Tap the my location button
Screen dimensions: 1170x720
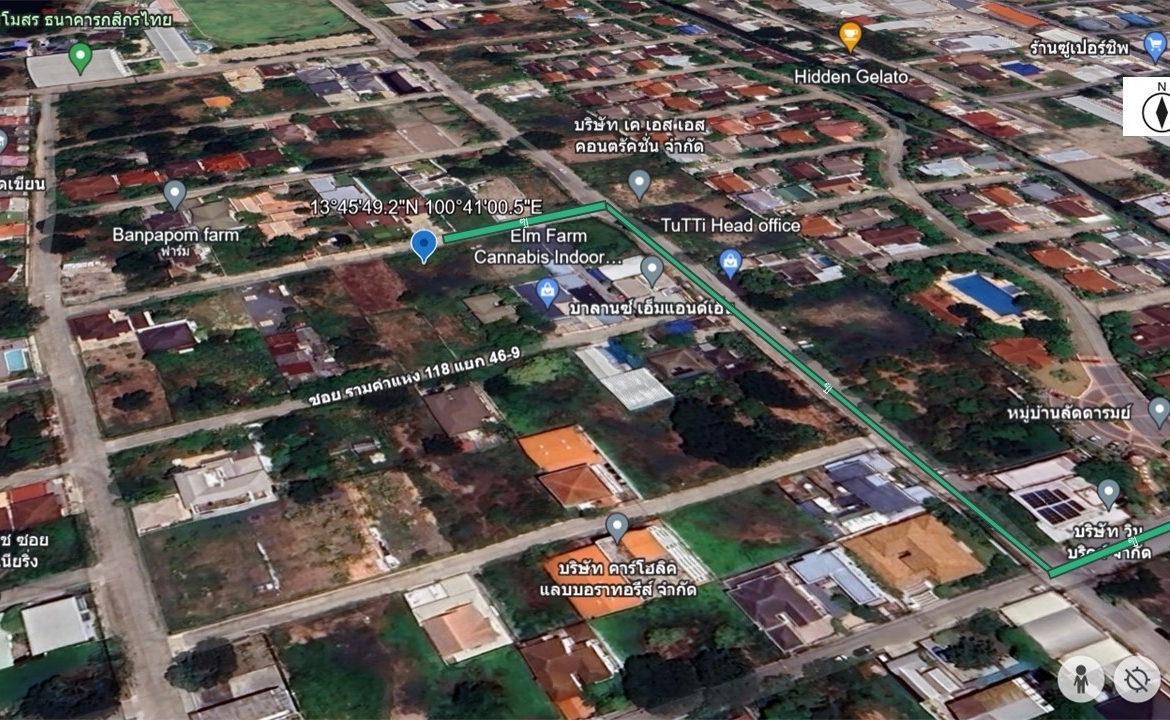pyautogui.click(x=1136, y=679)
